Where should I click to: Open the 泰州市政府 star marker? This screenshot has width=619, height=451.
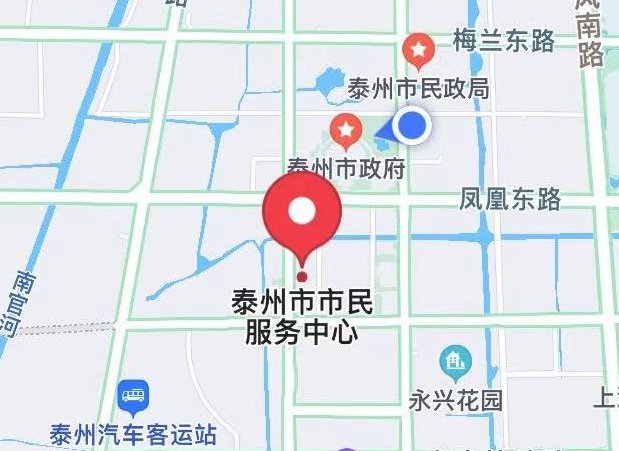click(x=346, y=128)
